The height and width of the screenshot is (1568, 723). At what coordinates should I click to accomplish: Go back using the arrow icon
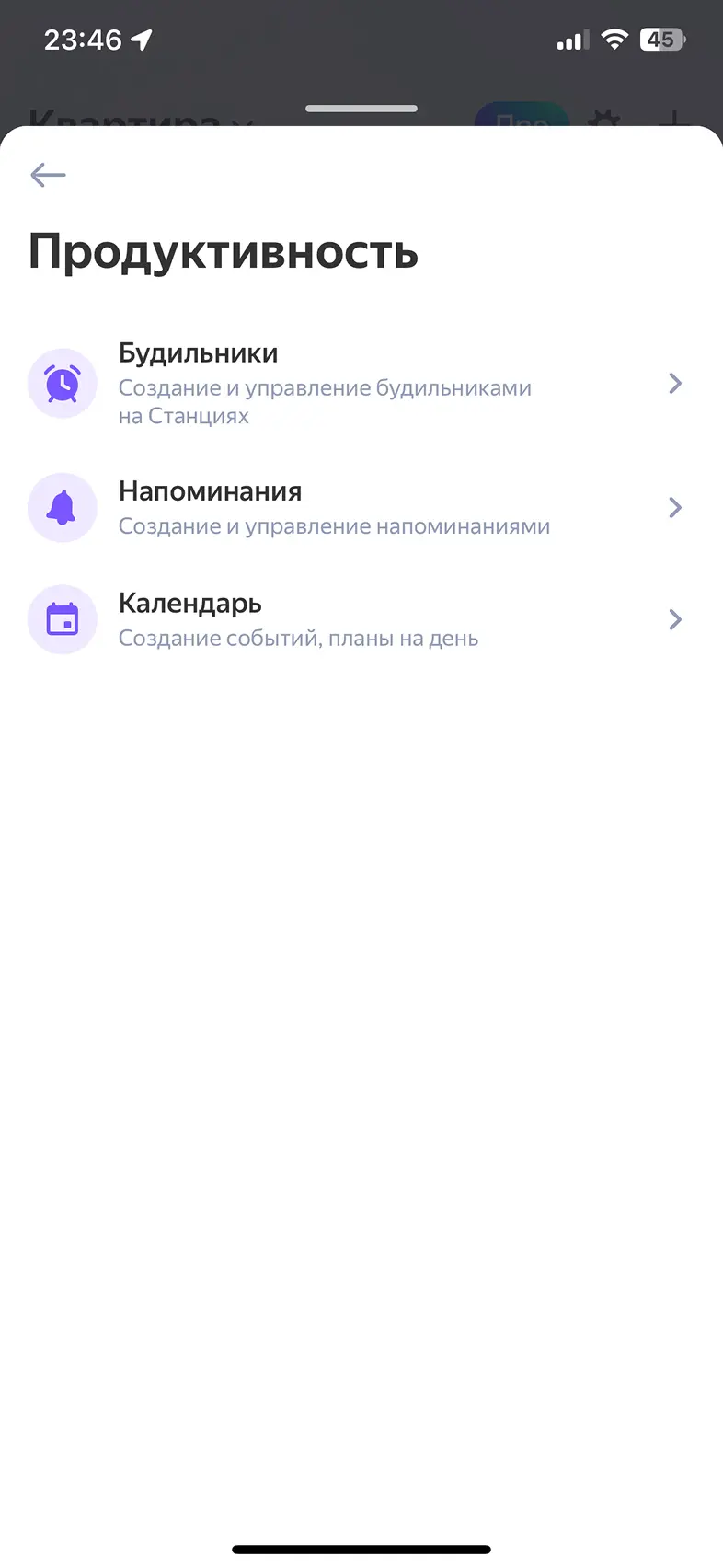point(48,175)
